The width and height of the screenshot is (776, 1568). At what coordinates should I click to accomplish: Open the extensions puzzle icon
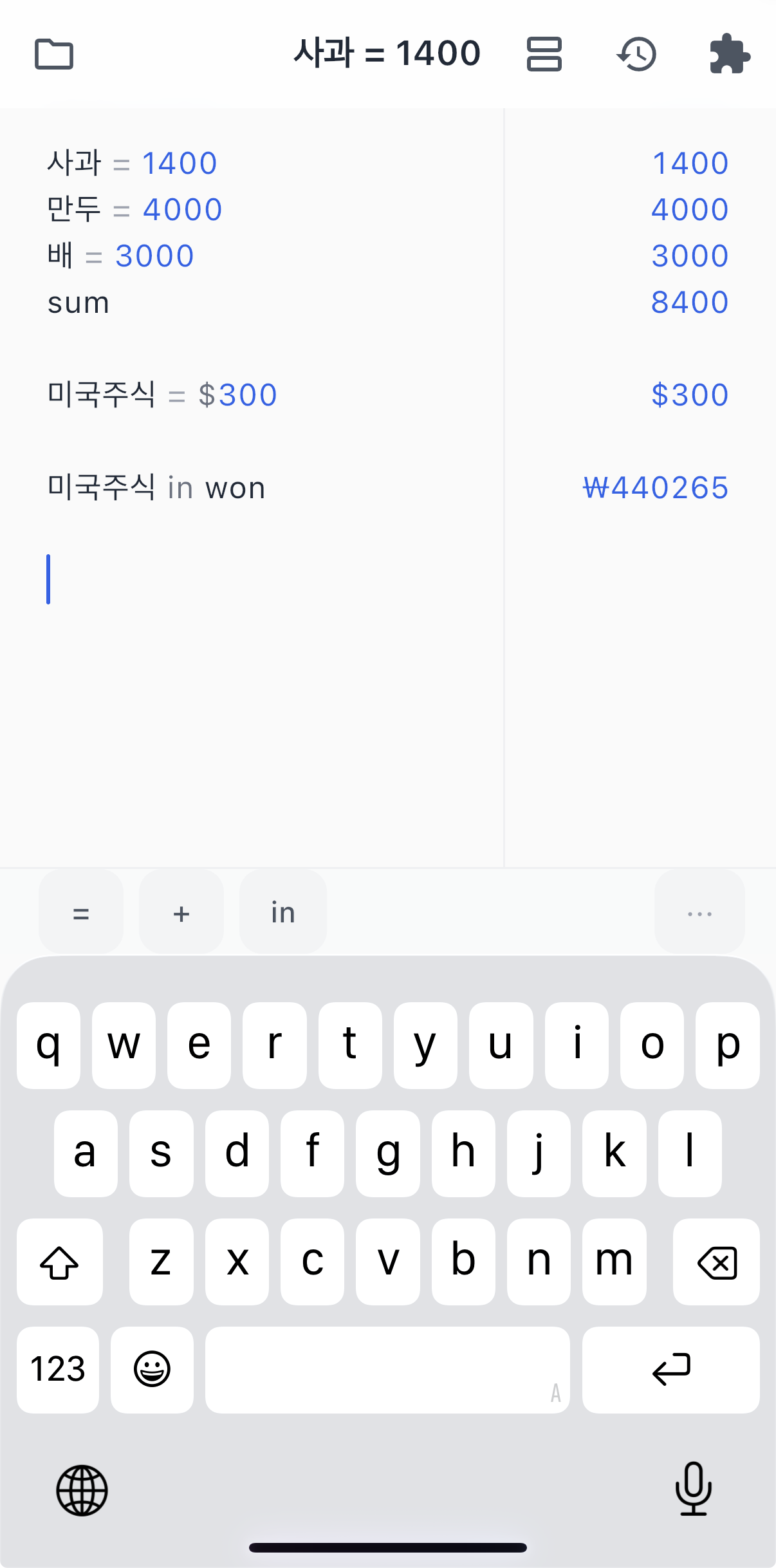730,55
